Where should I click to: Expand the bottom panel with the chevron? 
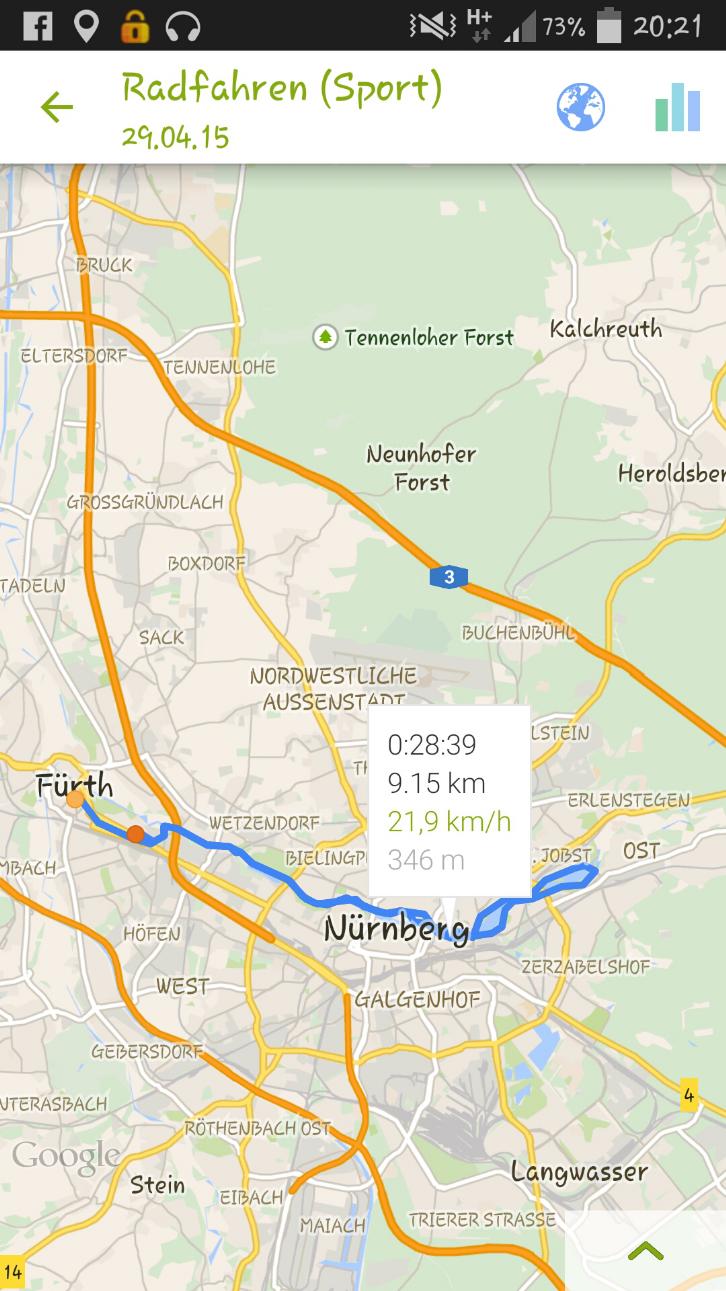coord(646,1250)
